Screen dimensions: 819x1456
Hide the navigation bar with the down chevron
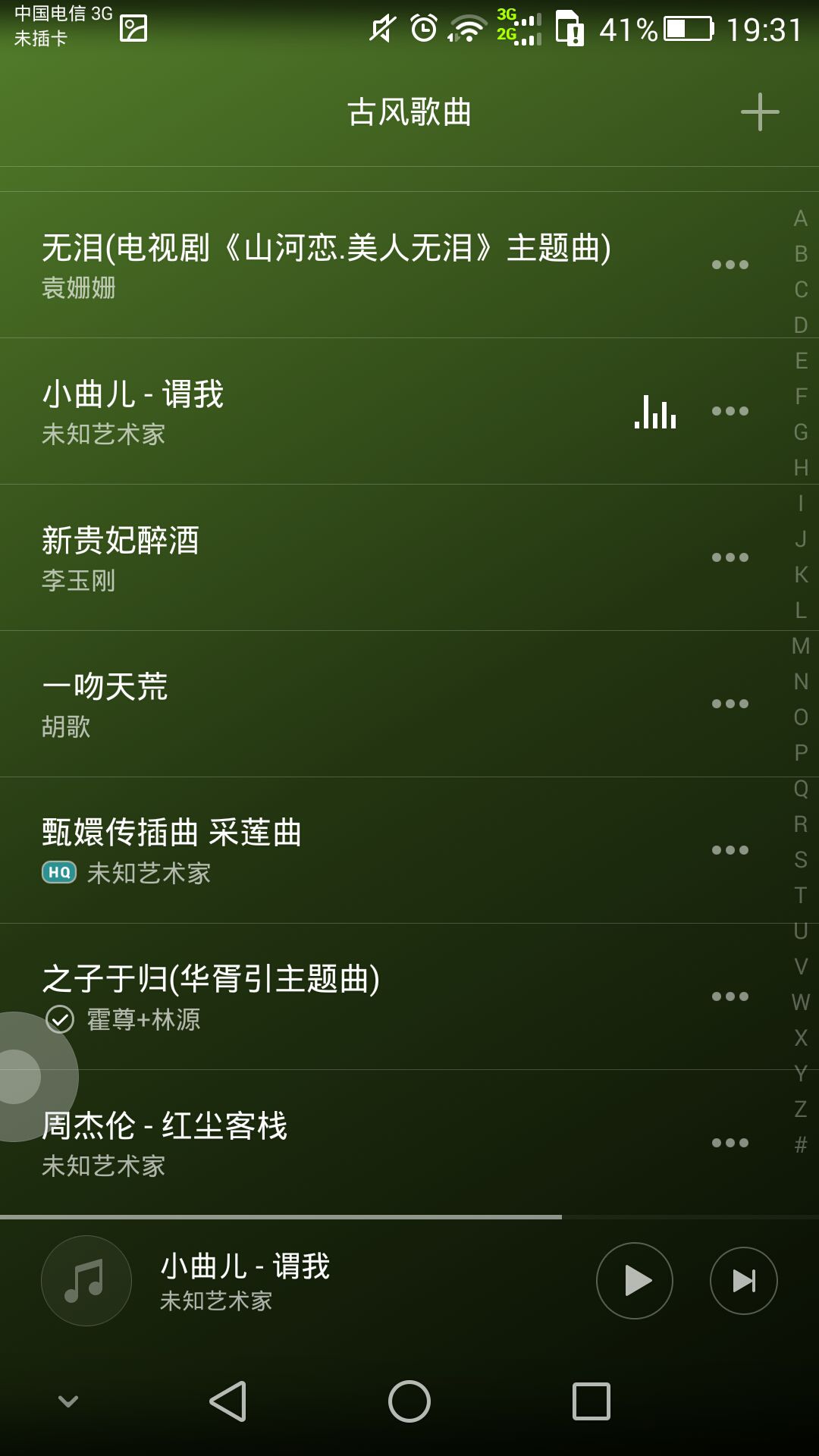tap(68, 1401)
